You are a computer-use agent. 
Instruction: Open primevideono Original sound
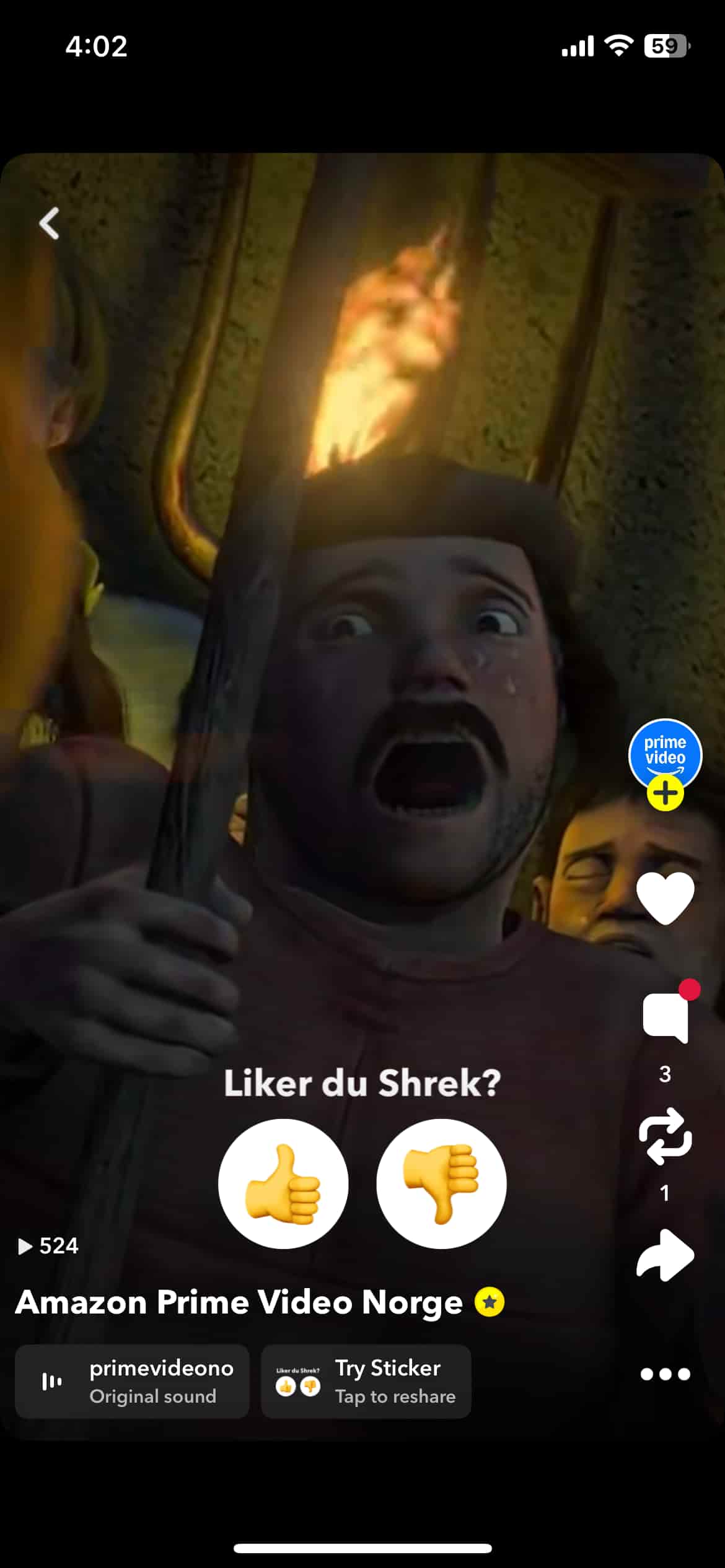tap(132, 1382)
